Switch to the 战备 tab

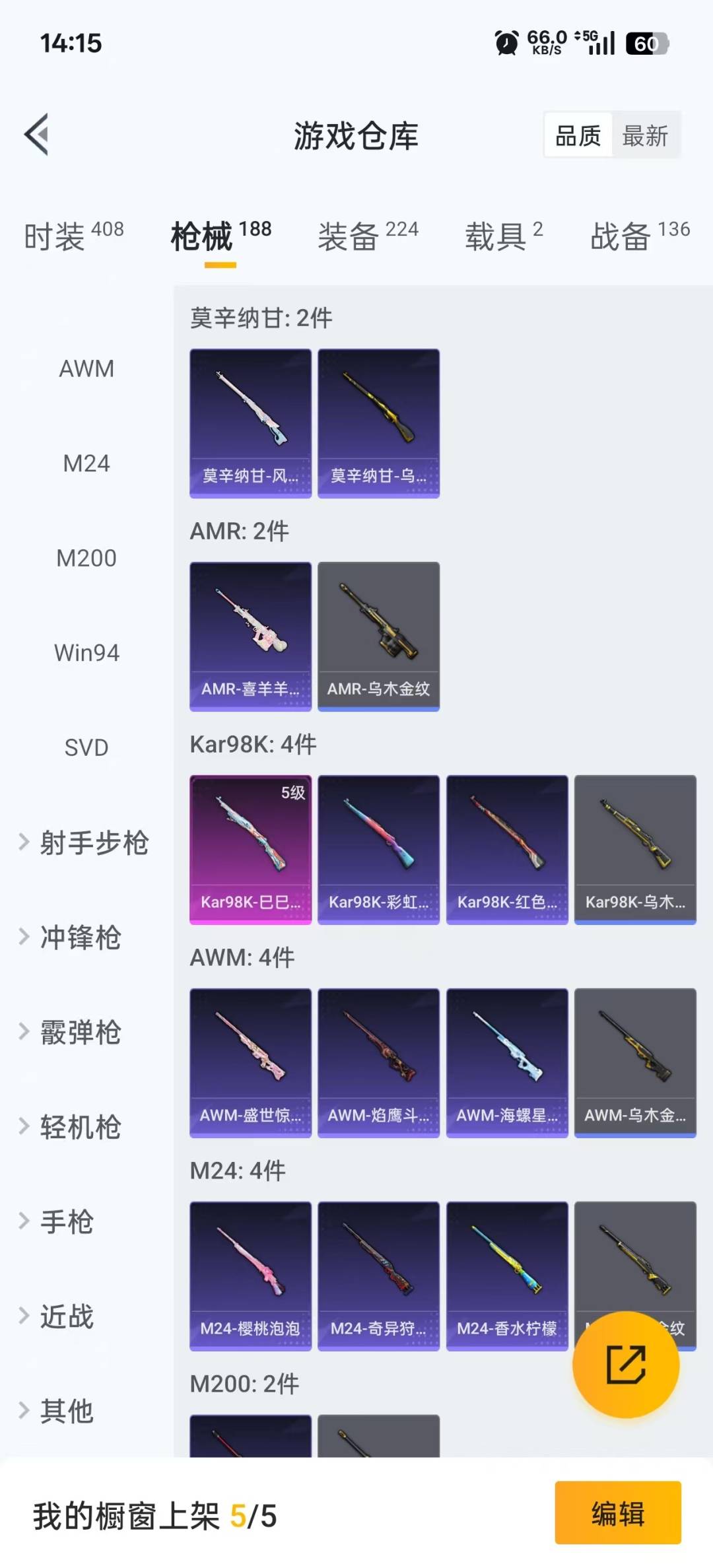coord(639,236)
